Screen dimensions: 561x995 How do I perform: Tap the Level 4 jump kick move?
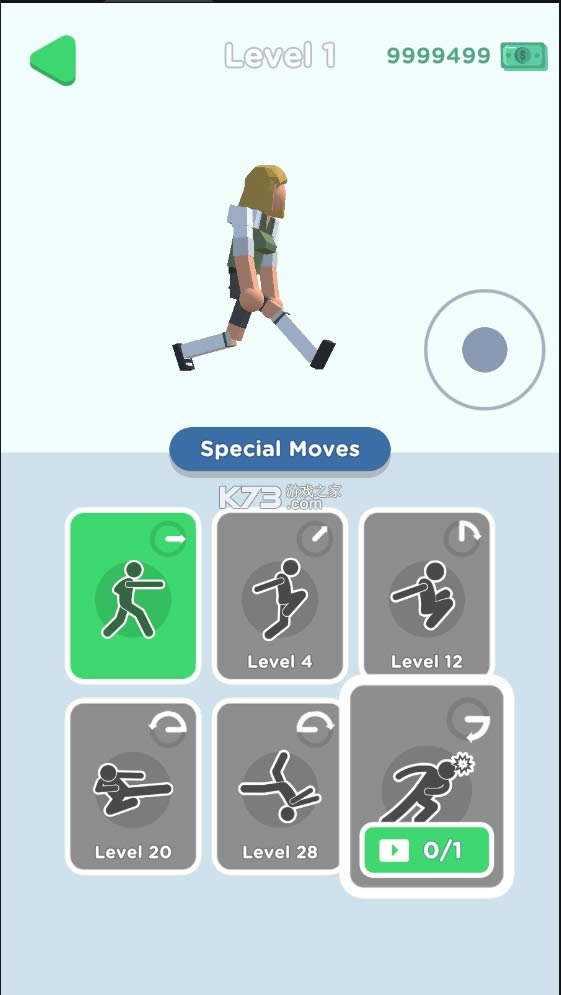tap(280, 595)
